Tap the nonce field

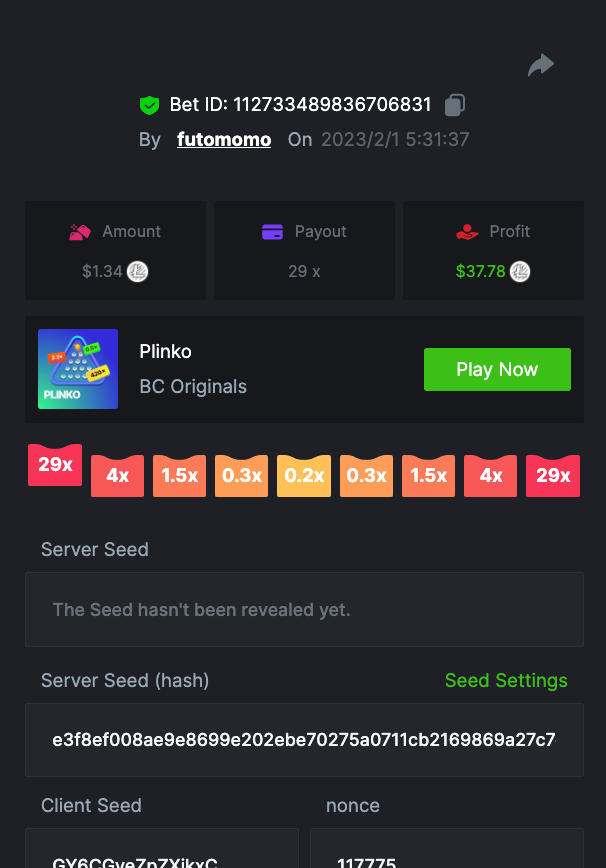pyautogui.click(x=446, y=850)
